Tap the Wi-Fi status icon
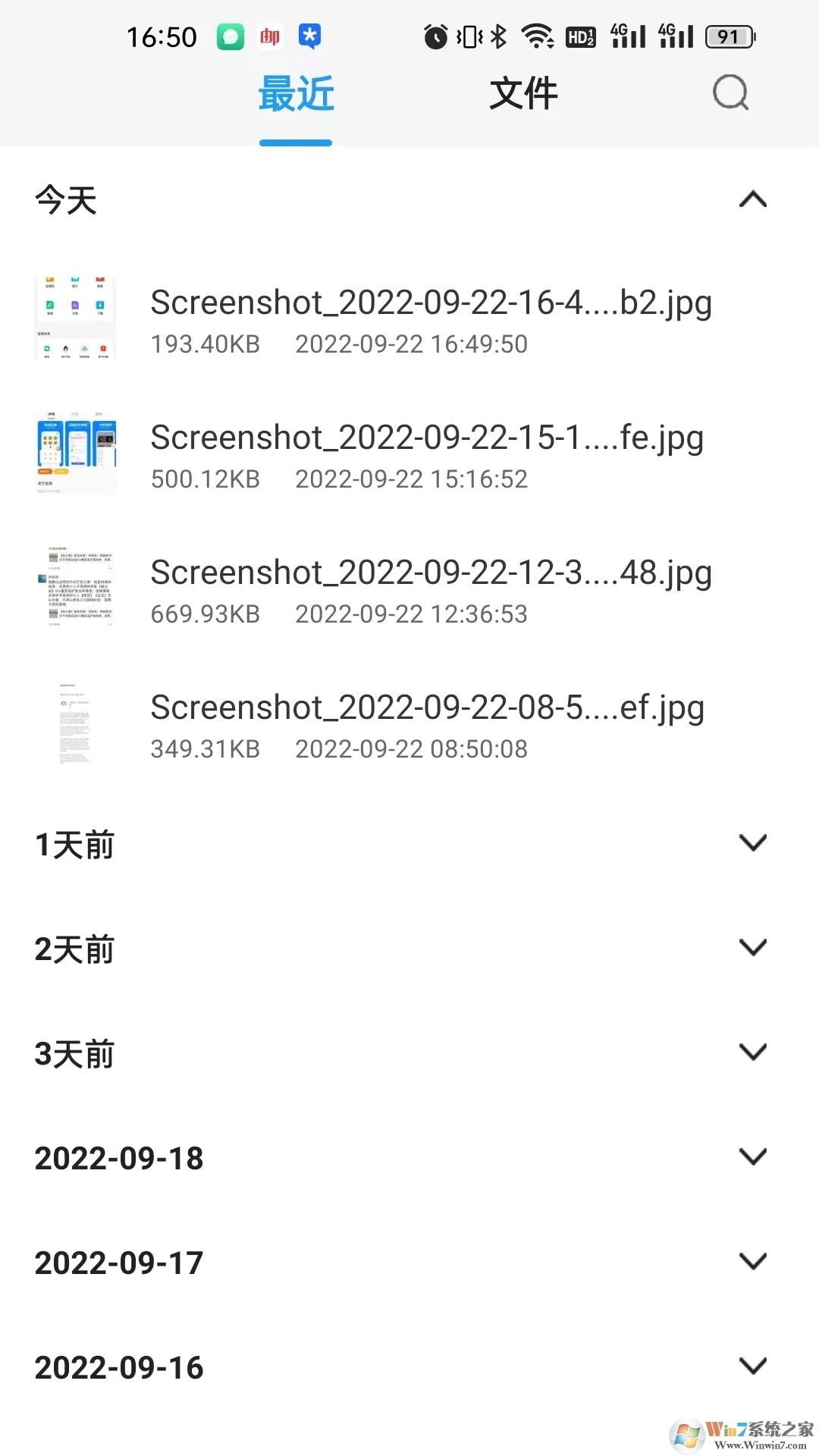This screenshot has width=819, height=1456. [x=538, y=35]
